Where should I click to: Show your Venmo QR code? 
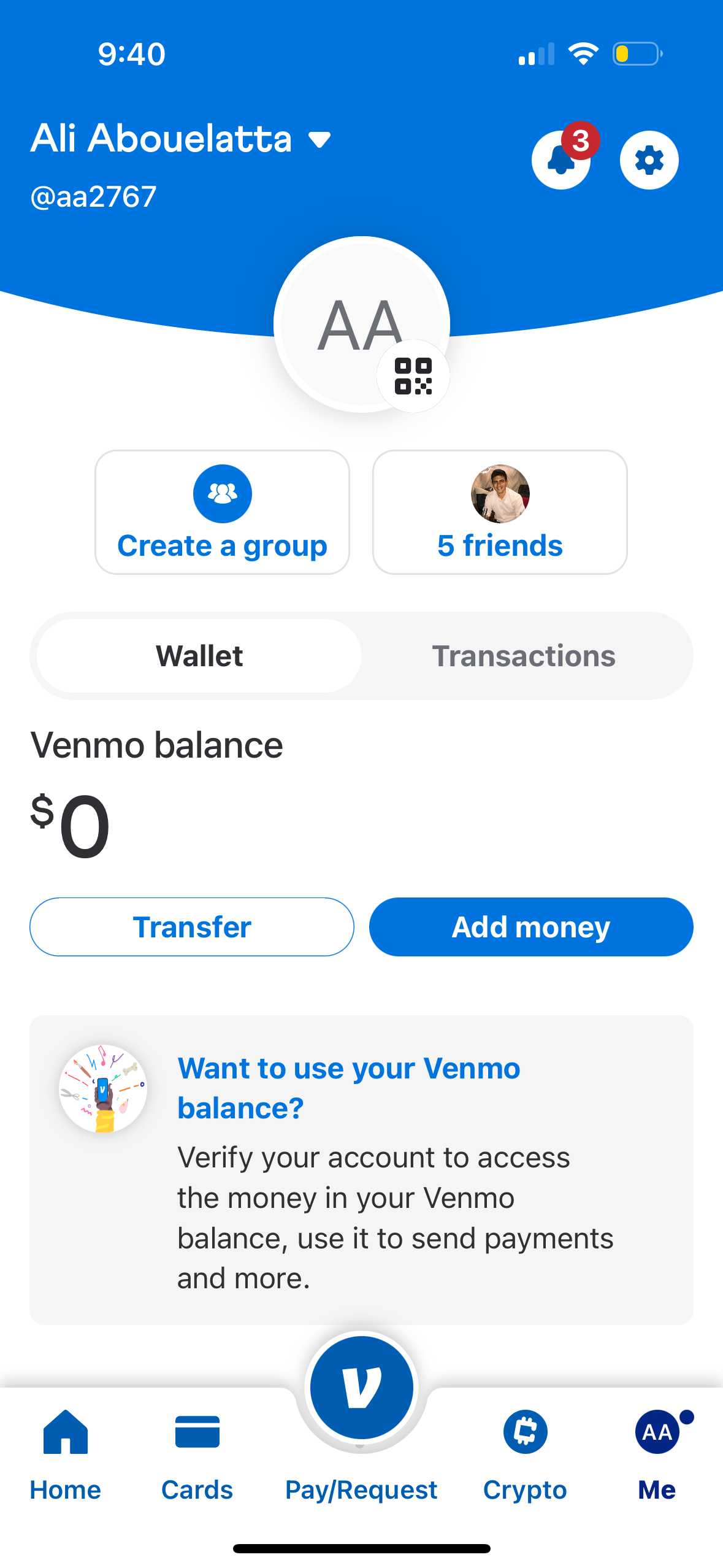[413, 377]
